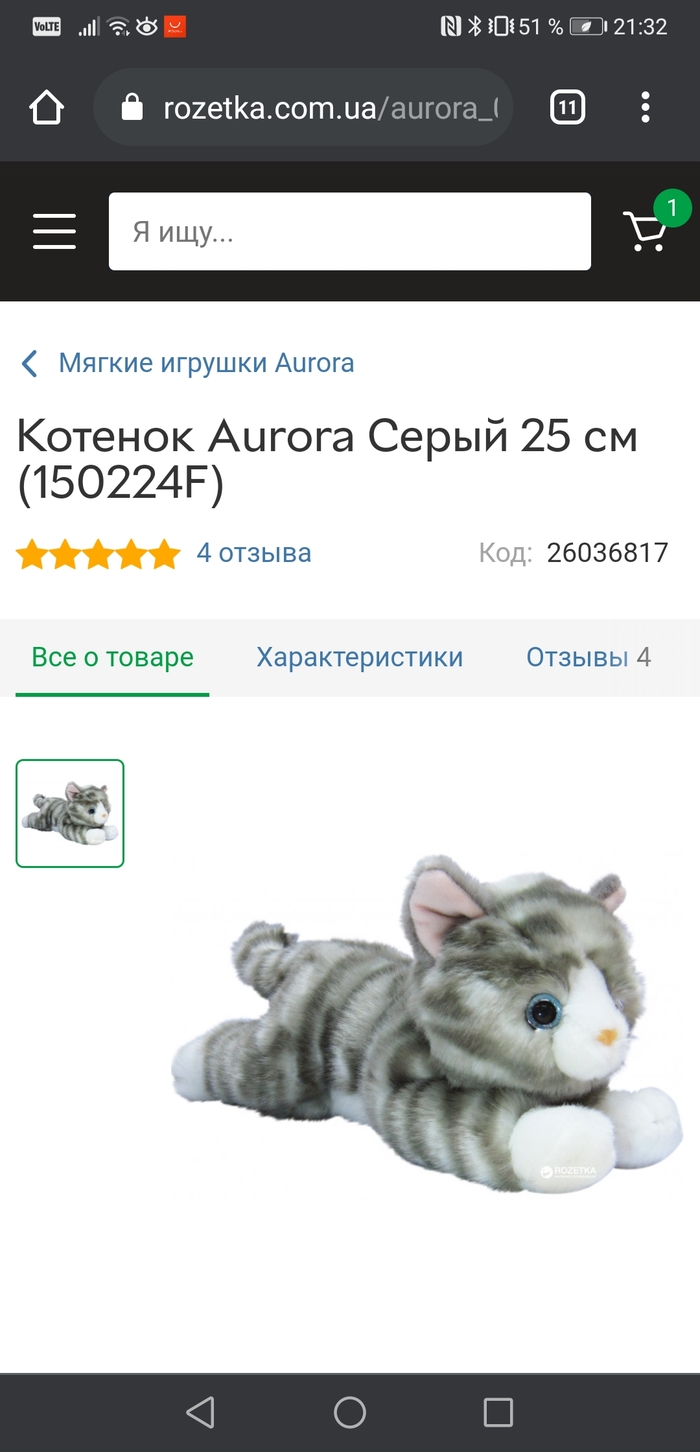Image resolution: width=700 pixels, height=1452 pixels.
Task: Open the hamburger menu
Action: click(x=54, y=231)
